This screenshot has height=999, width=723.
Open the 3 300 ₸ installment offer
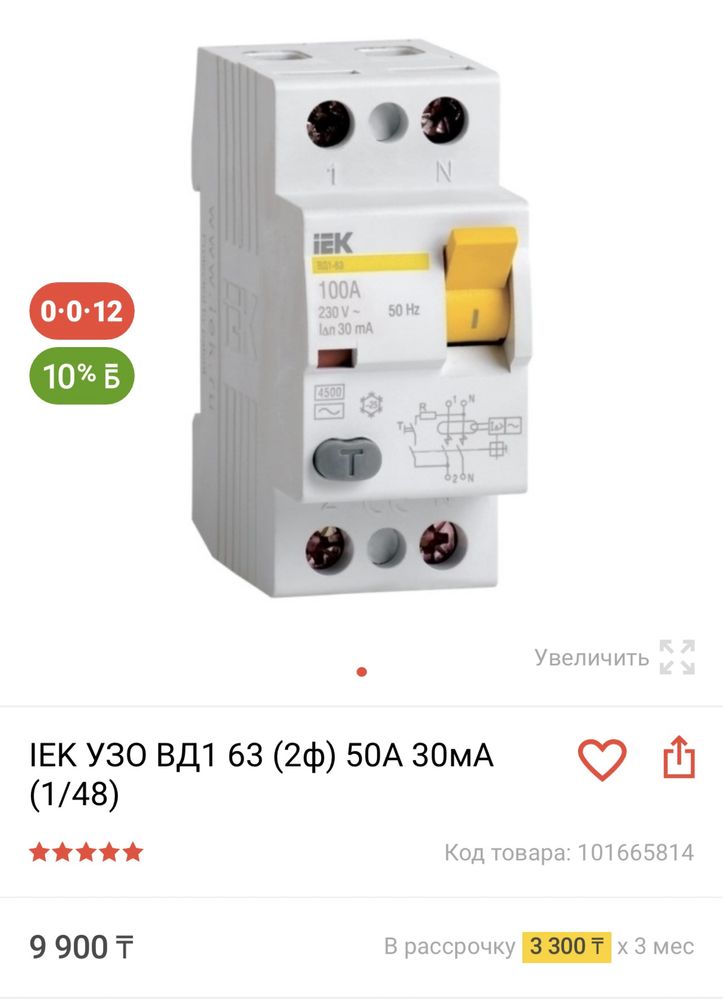click(566, 946)
